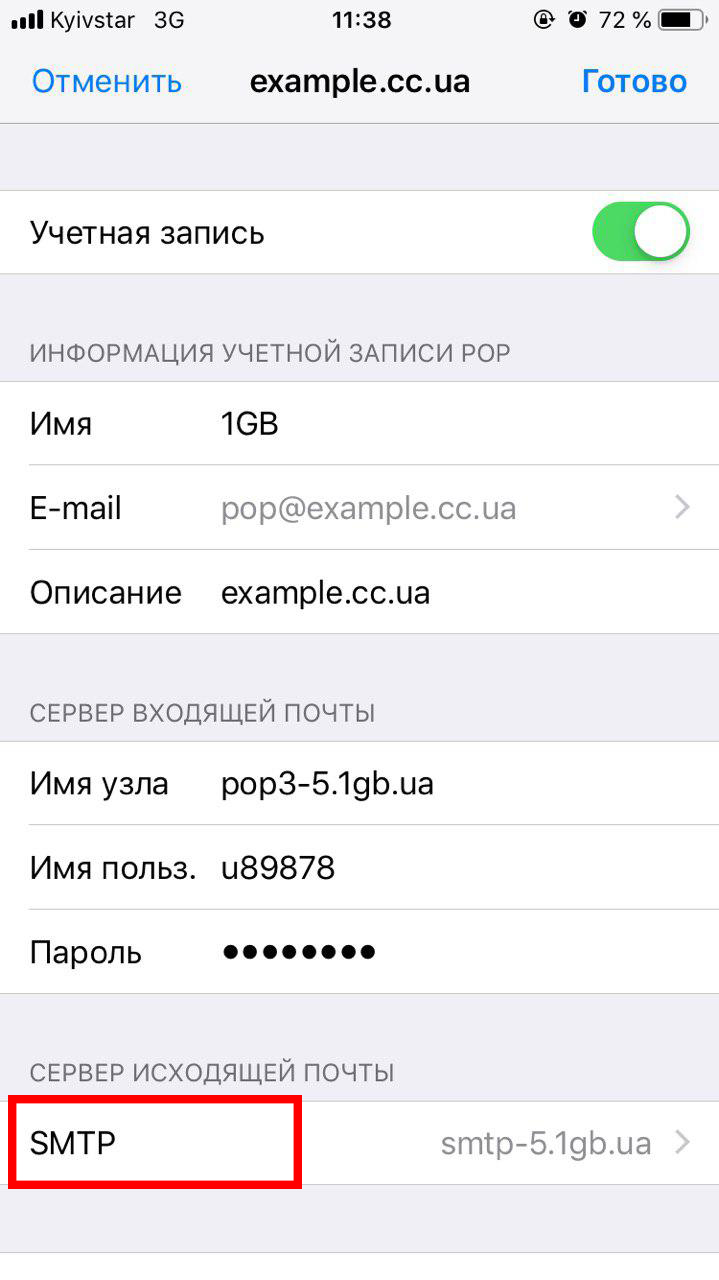Toggle the Учетная запись switch off
This screenshot has width=719, height=1280.
click(641, 232)
